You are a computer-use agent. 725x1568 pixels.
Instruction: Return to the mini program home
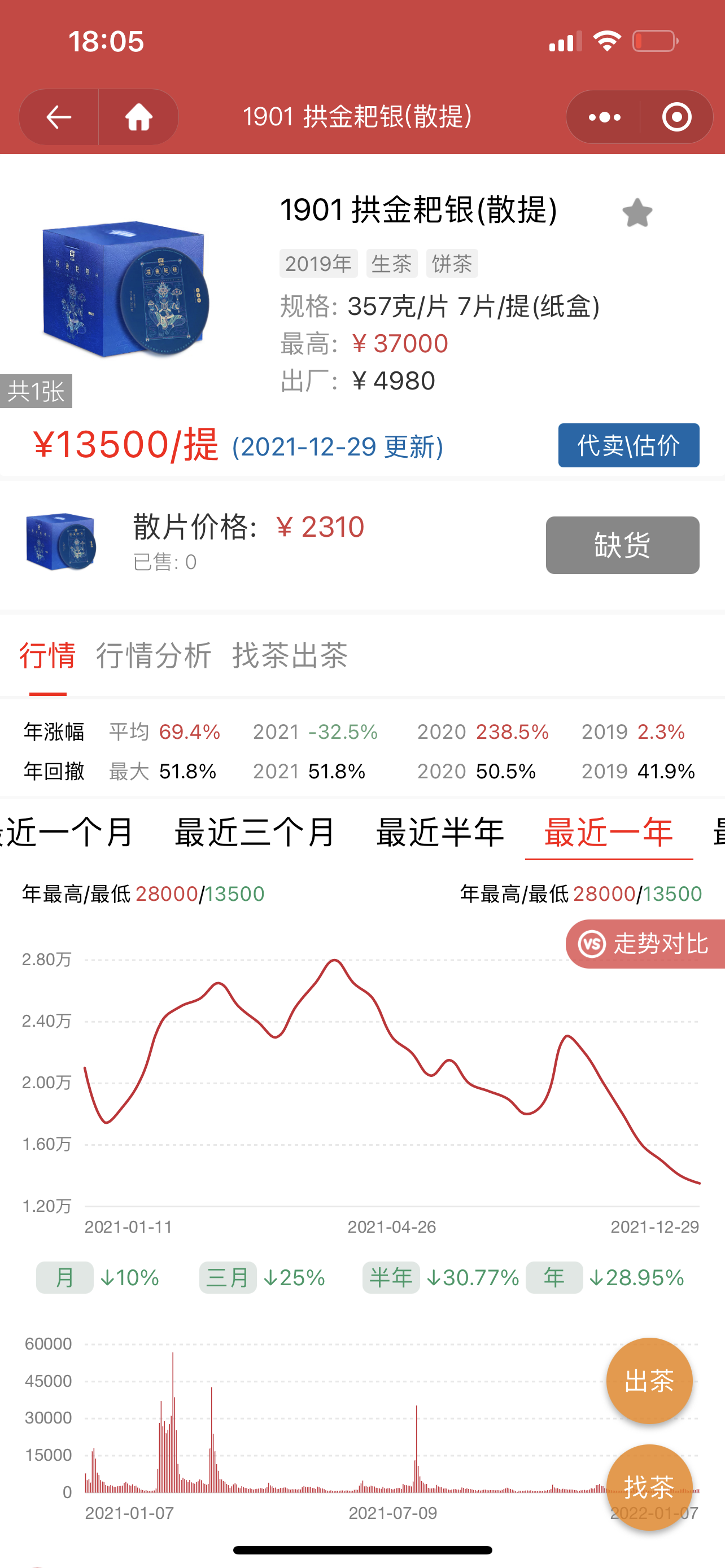coord(139,117)
